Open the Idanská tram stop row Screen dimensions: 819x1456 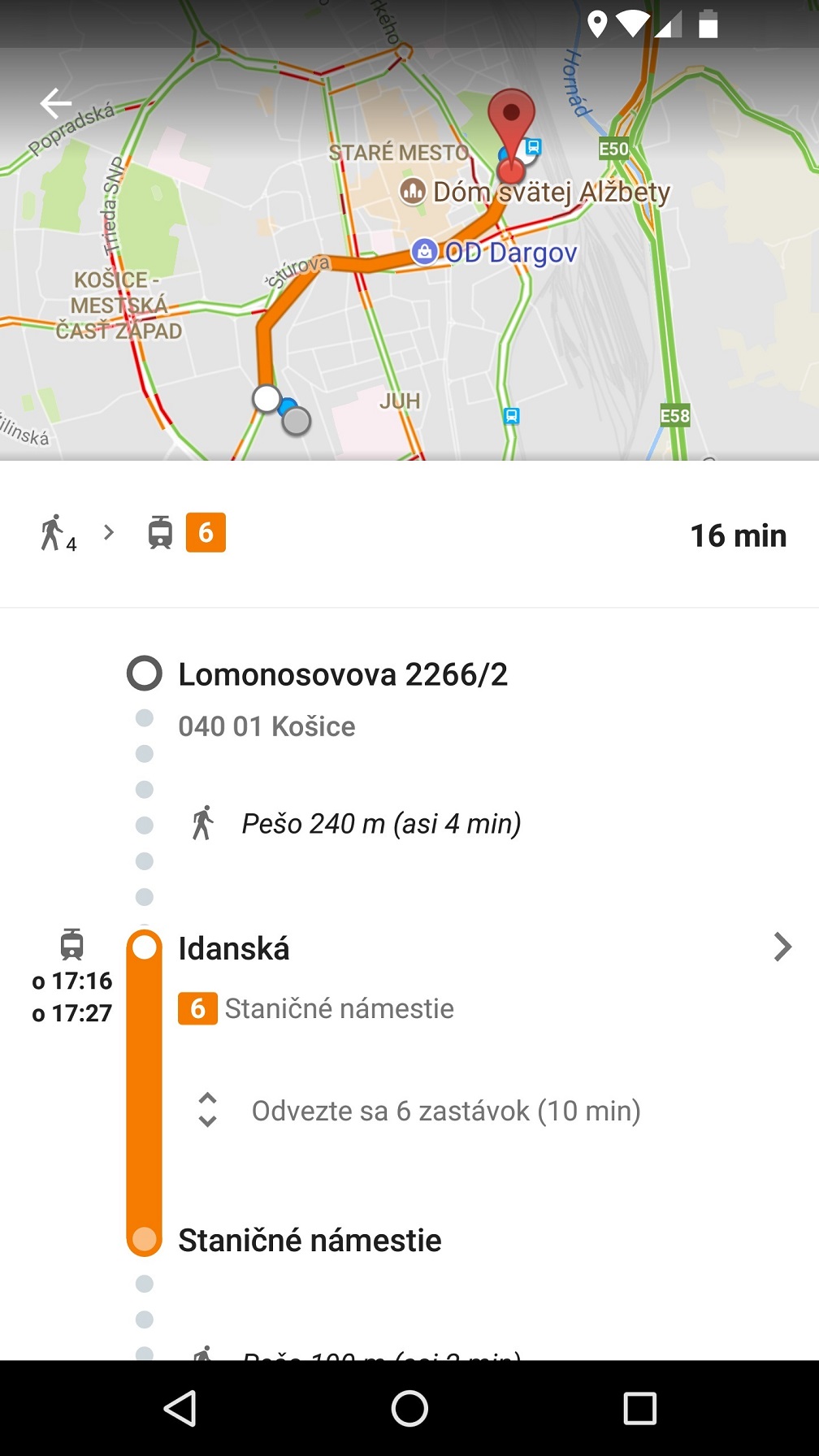234,949
